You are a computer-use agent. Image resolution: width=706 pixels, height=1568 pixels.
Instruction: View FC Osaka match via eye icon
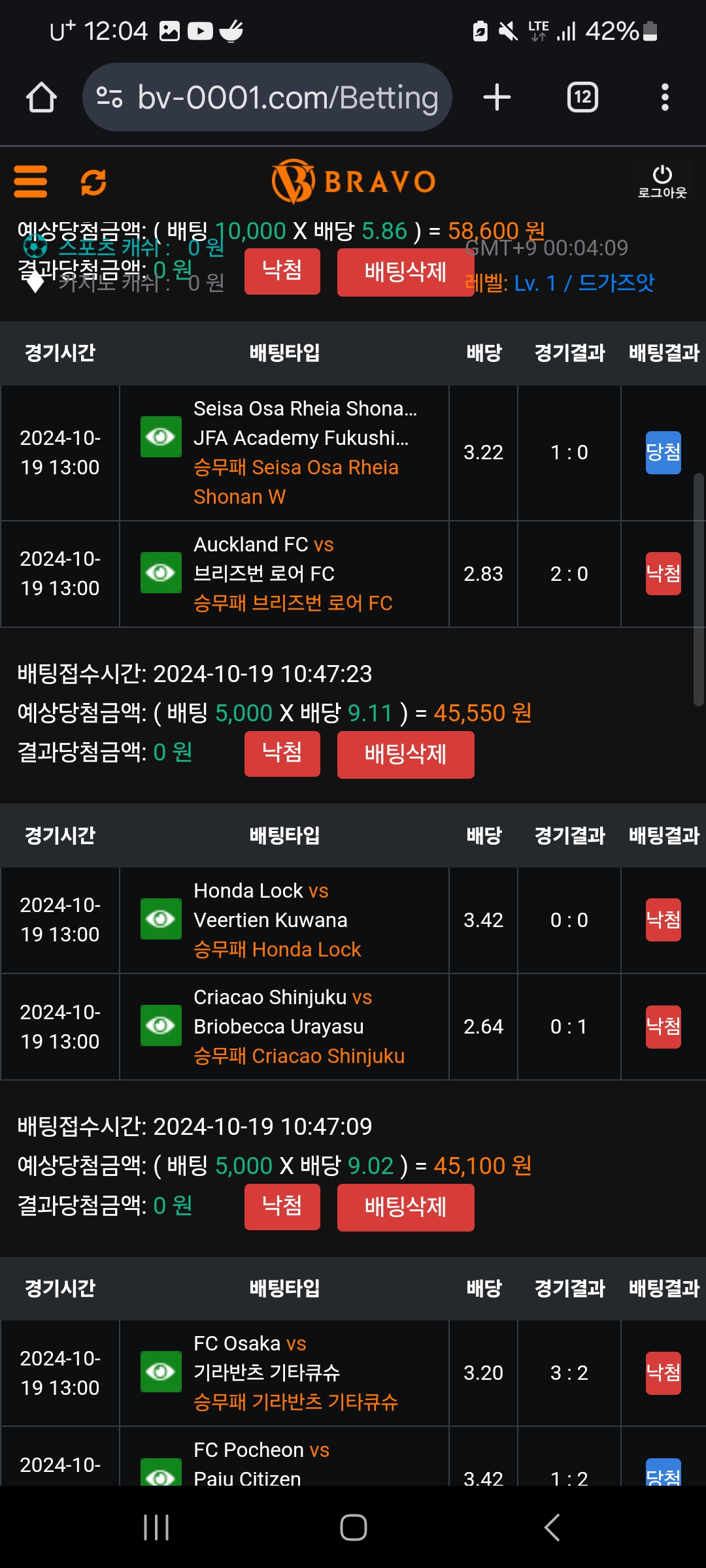161,1372
